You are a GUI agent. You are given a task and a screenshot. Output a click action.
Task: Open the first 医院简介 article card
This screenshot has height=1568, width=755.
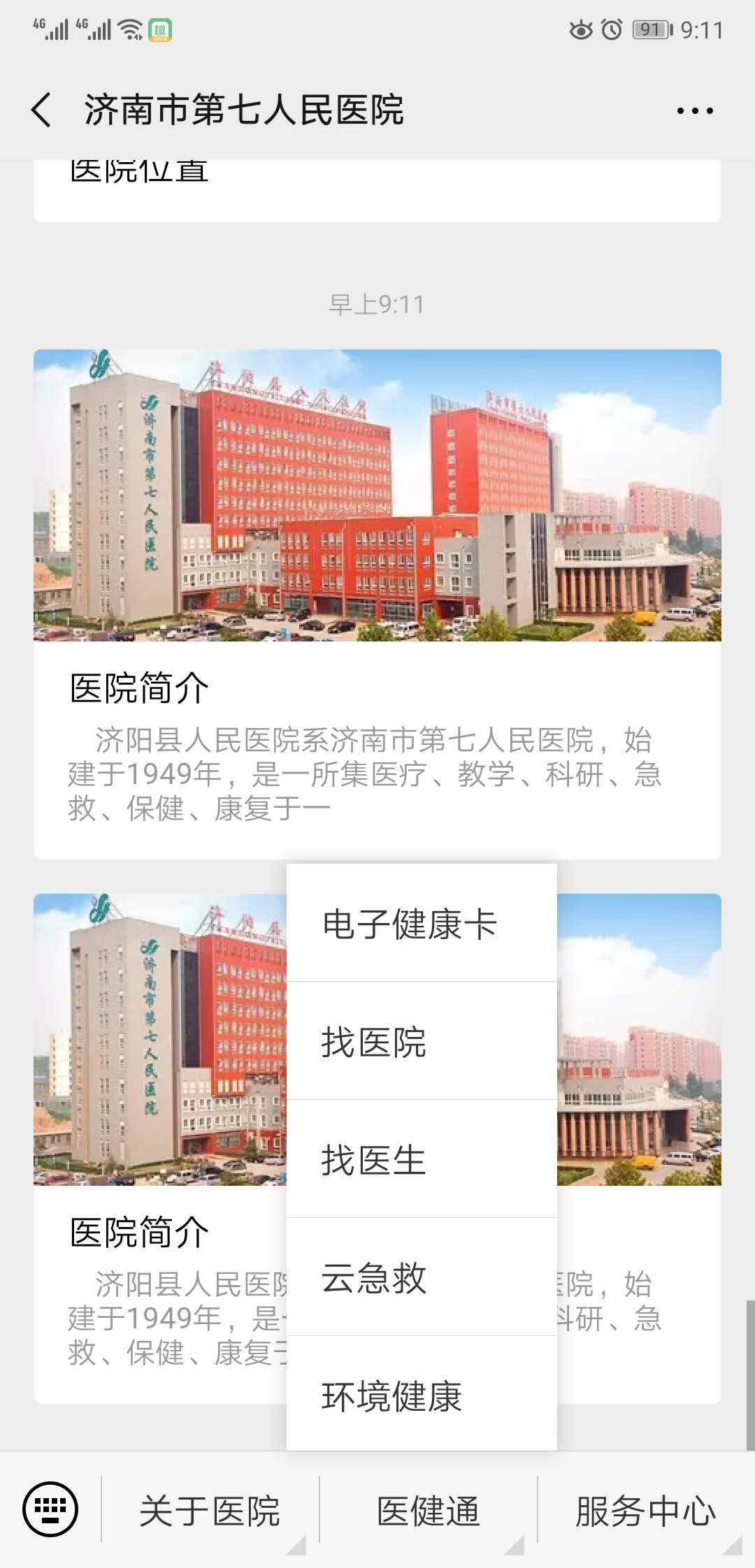[x=377, y=604]
